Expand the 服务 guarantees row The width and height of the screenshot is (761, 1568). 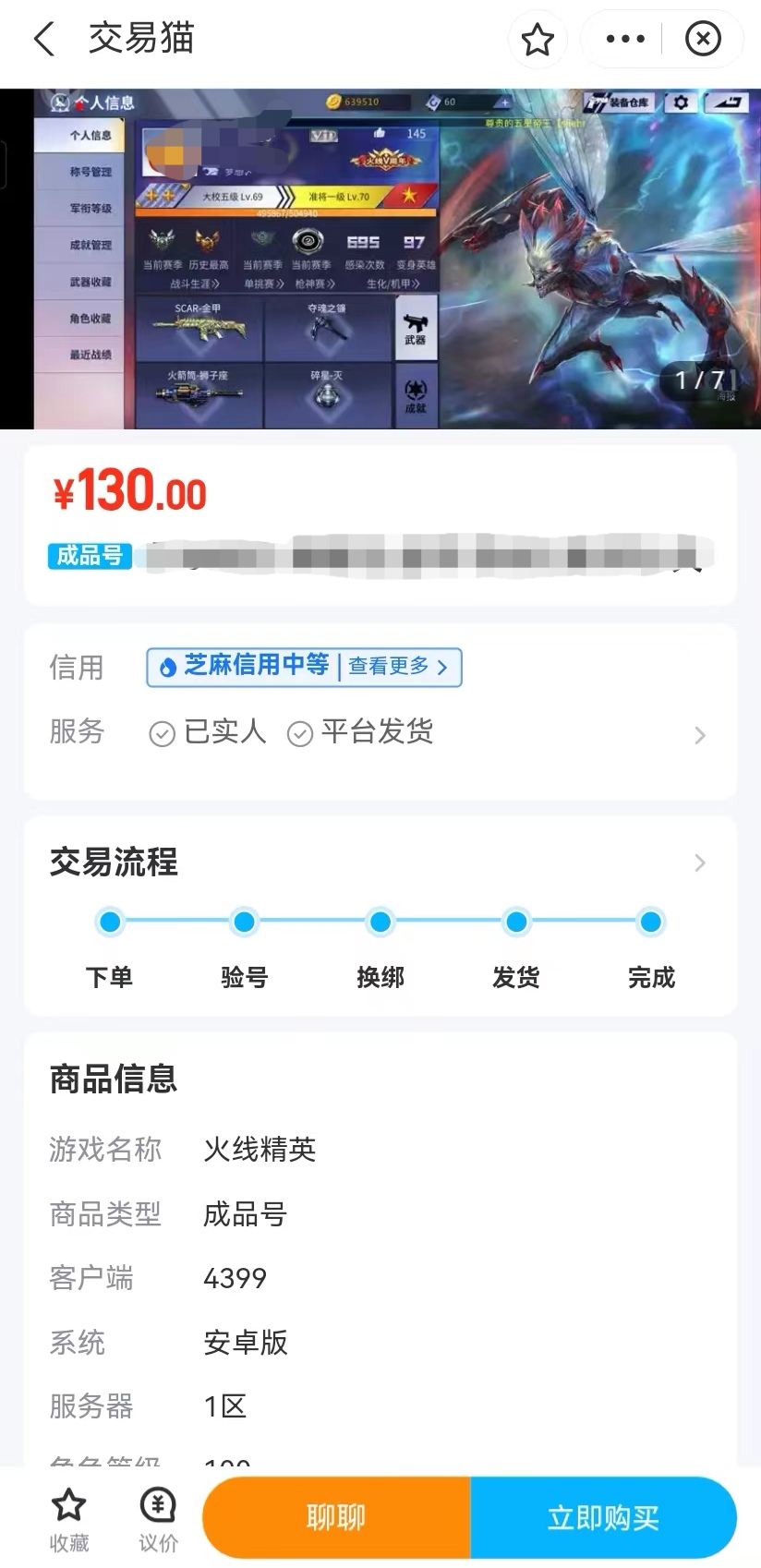click(699, 735)
